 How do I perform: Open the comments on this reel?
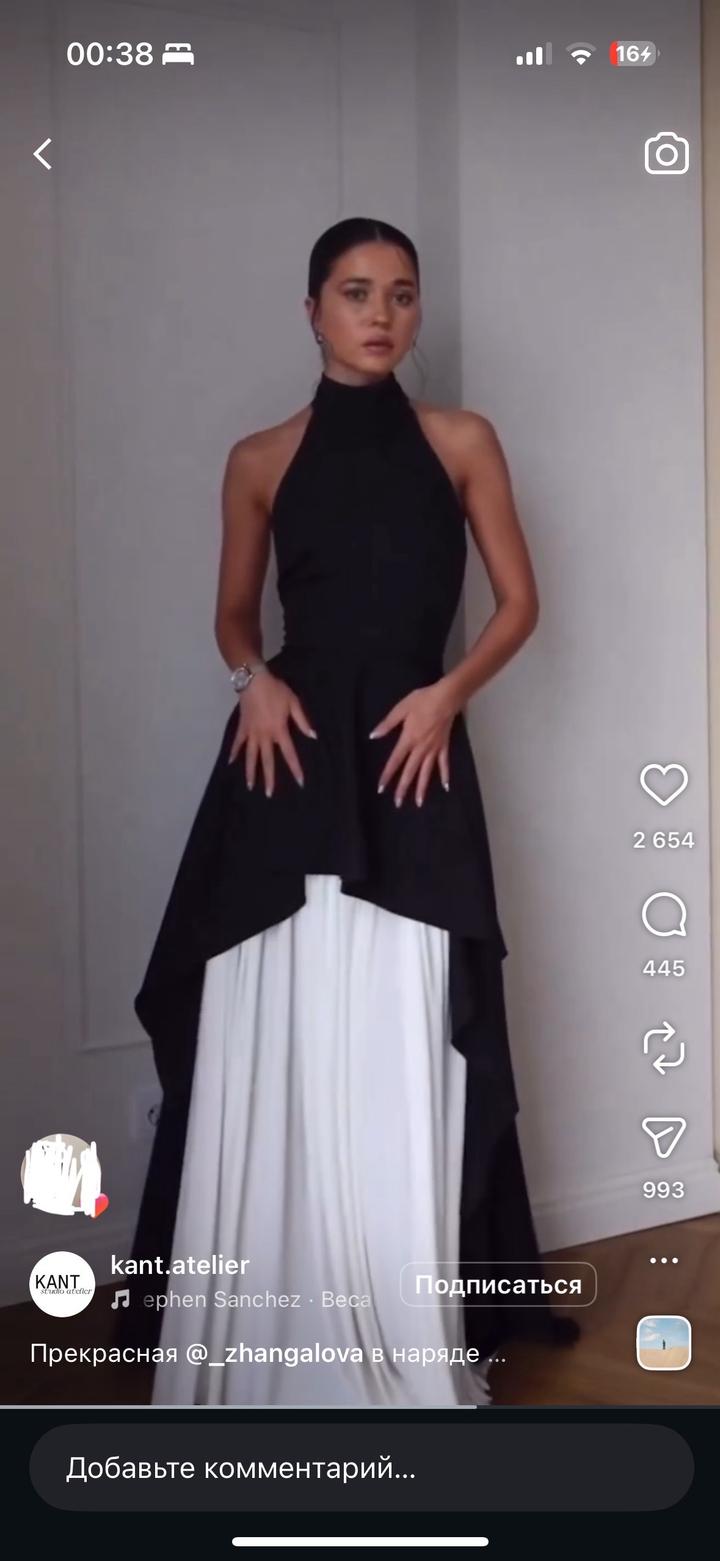[x=664, y=915]
